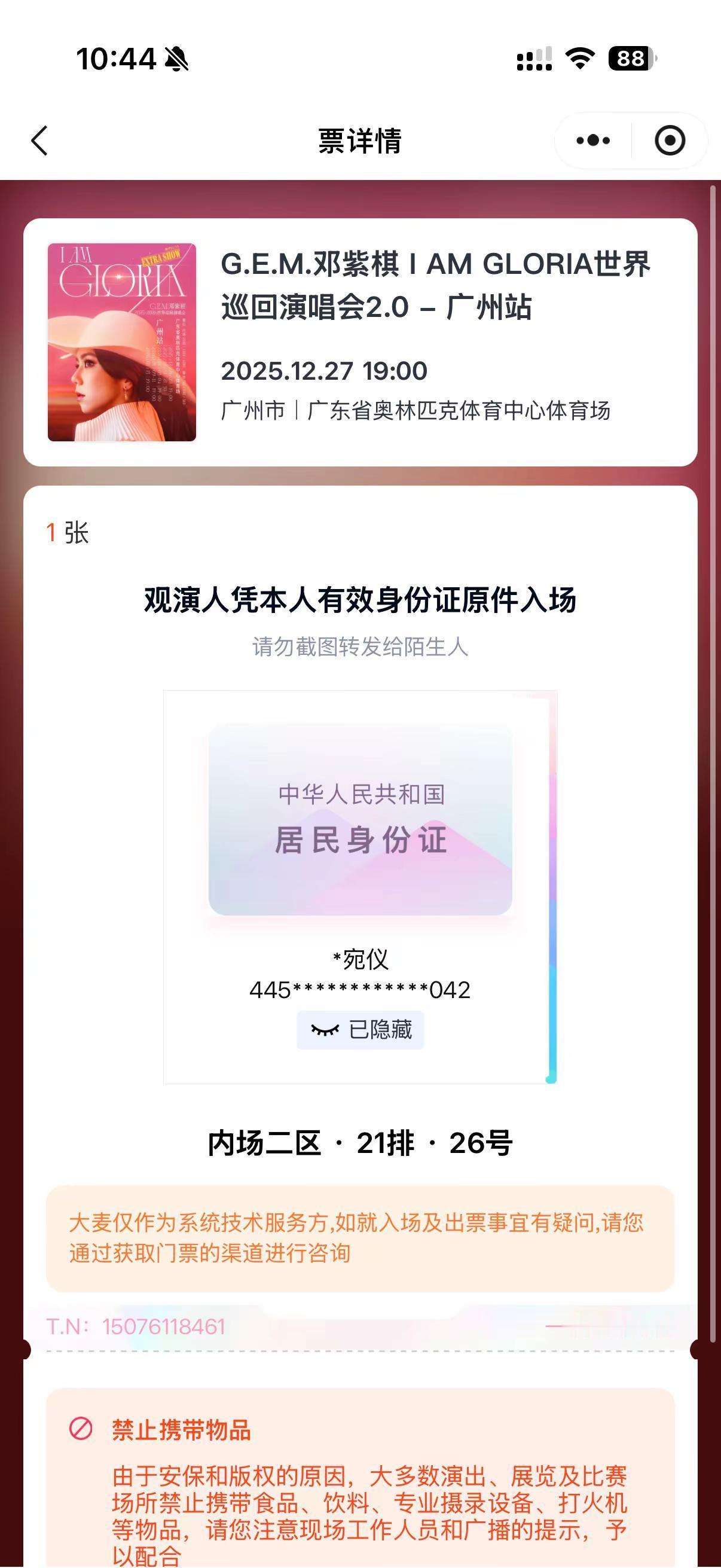Tap the mini-program close circle icon
Viewport: 721px width, 1568px height.
[x=668, y=140]
